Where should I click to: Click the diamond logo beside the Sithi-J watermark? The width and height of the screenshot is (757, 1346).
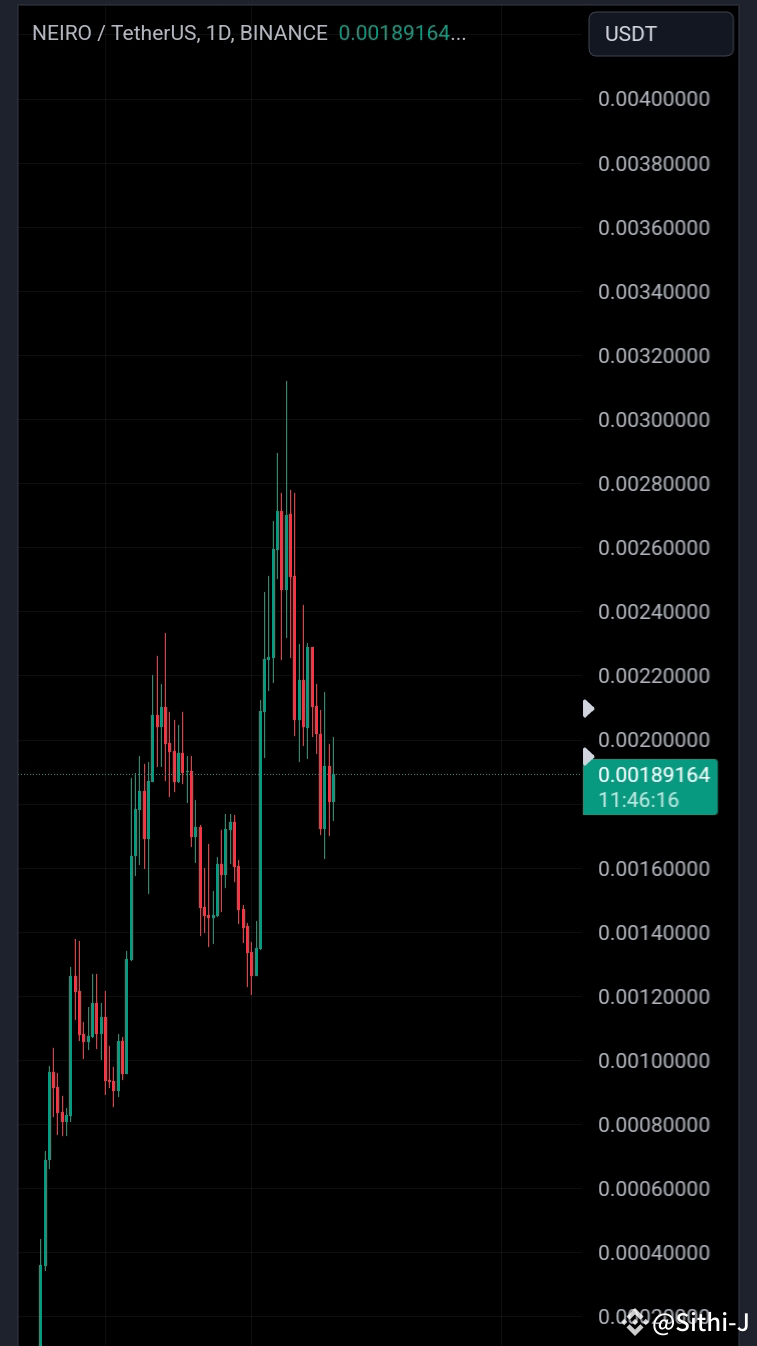[637, 1320]
